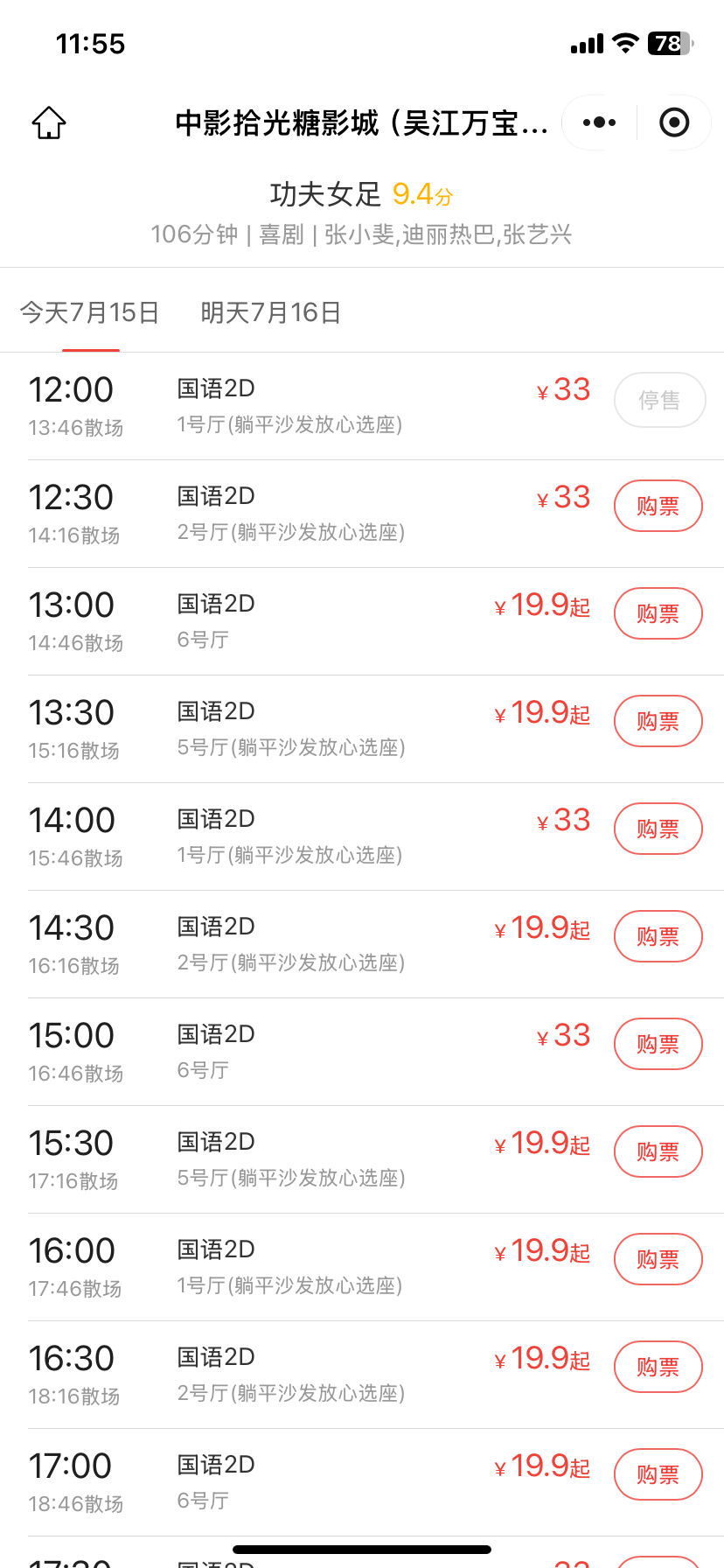The image size is (724, 1568).
Task: Select 购票 for the 15:30 screening
Action: [x=658, y=1151]
